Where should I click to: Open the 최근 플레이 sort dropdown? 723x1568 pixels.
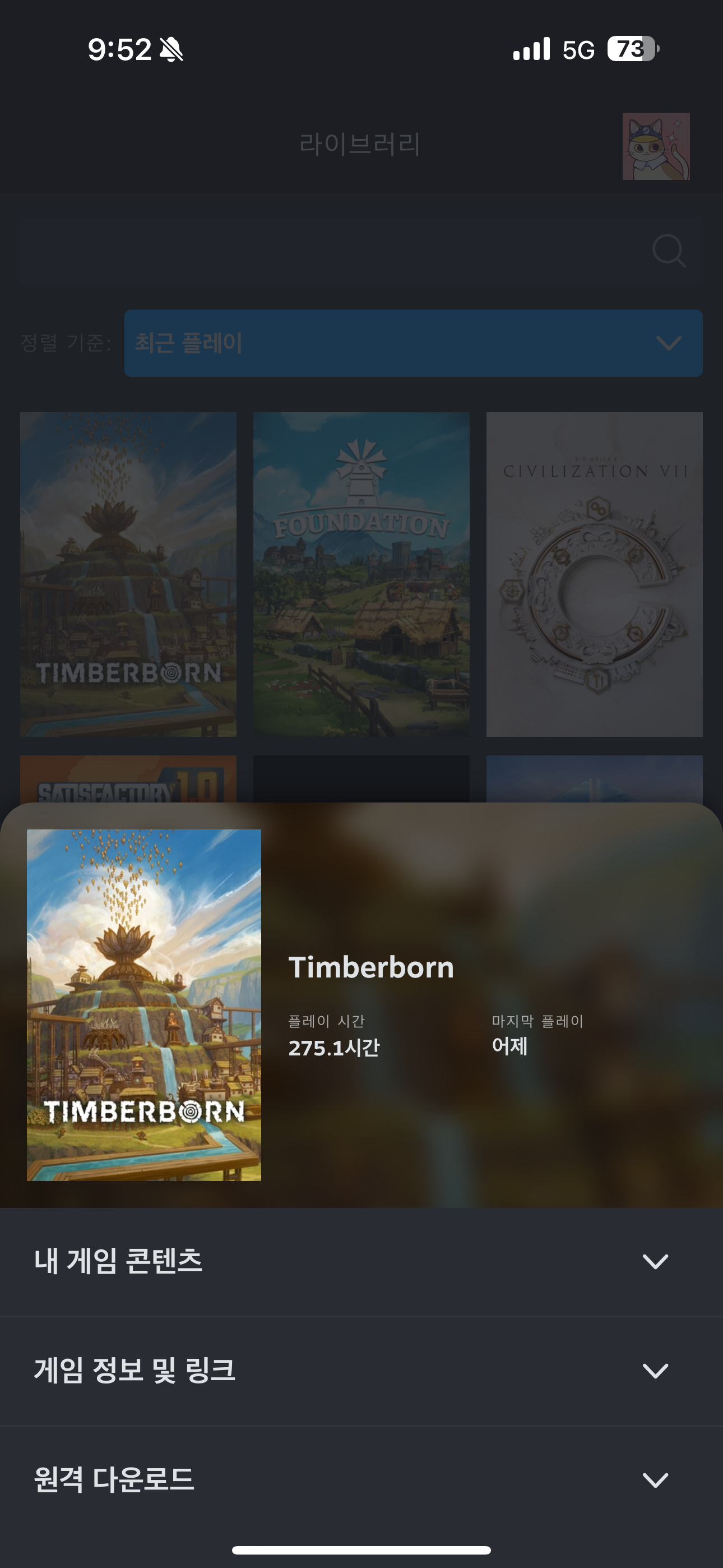tap(413, 343)
